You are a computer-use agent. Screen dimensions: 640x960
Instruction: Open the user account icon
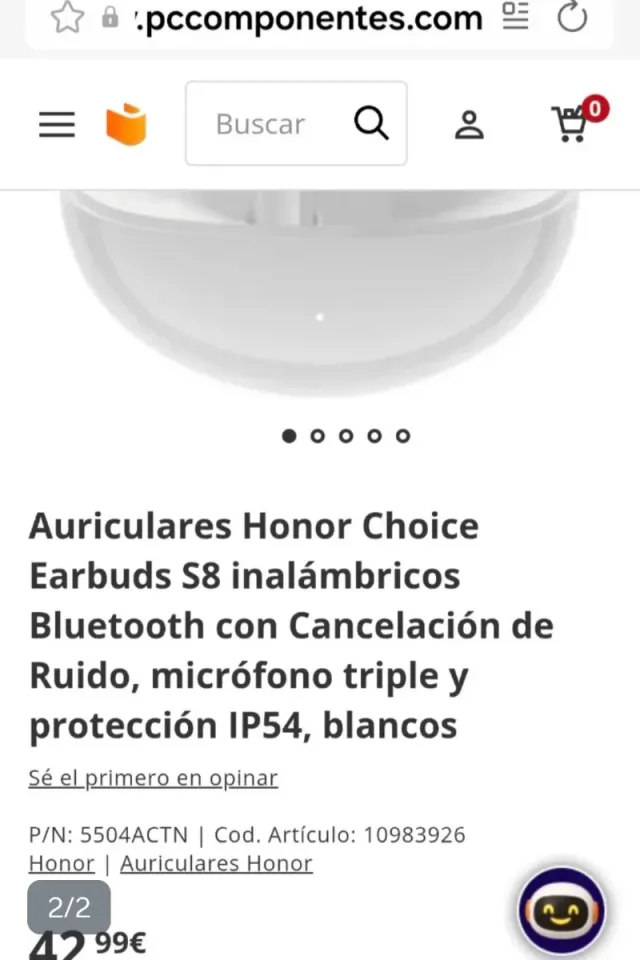(469, 125)
